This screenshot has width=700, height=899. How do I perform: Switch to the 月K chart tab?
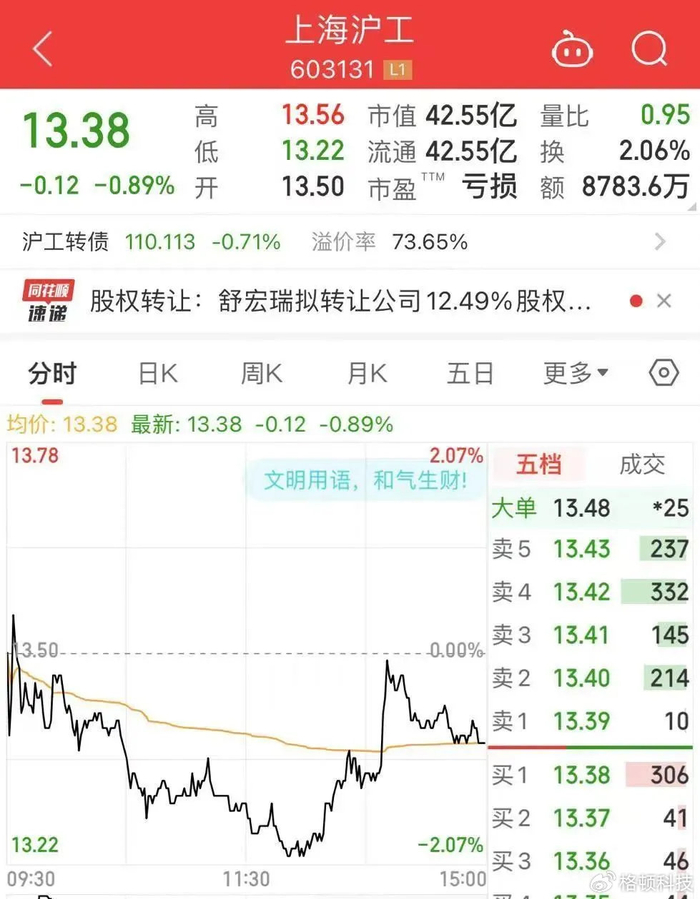[366, 374]
